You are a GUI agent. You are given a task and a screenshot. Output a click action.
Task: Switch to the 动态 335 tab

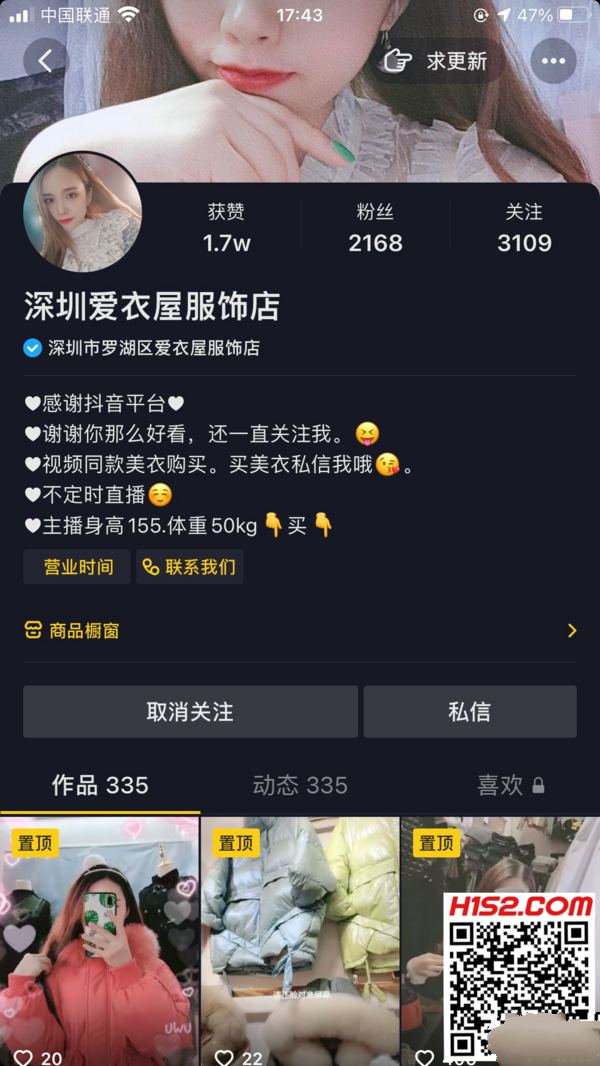[x=300, y=785]
